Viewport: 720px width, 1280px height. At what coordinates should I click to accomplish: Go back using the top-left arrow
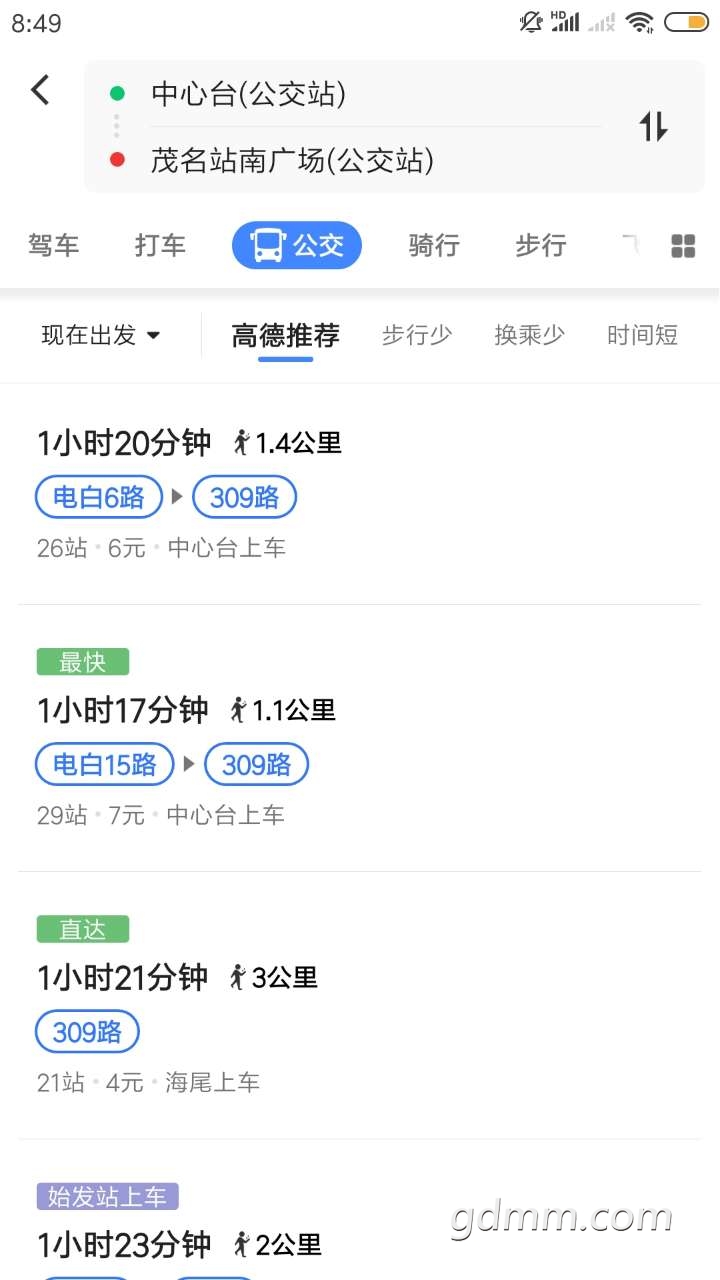coord(40,90)
